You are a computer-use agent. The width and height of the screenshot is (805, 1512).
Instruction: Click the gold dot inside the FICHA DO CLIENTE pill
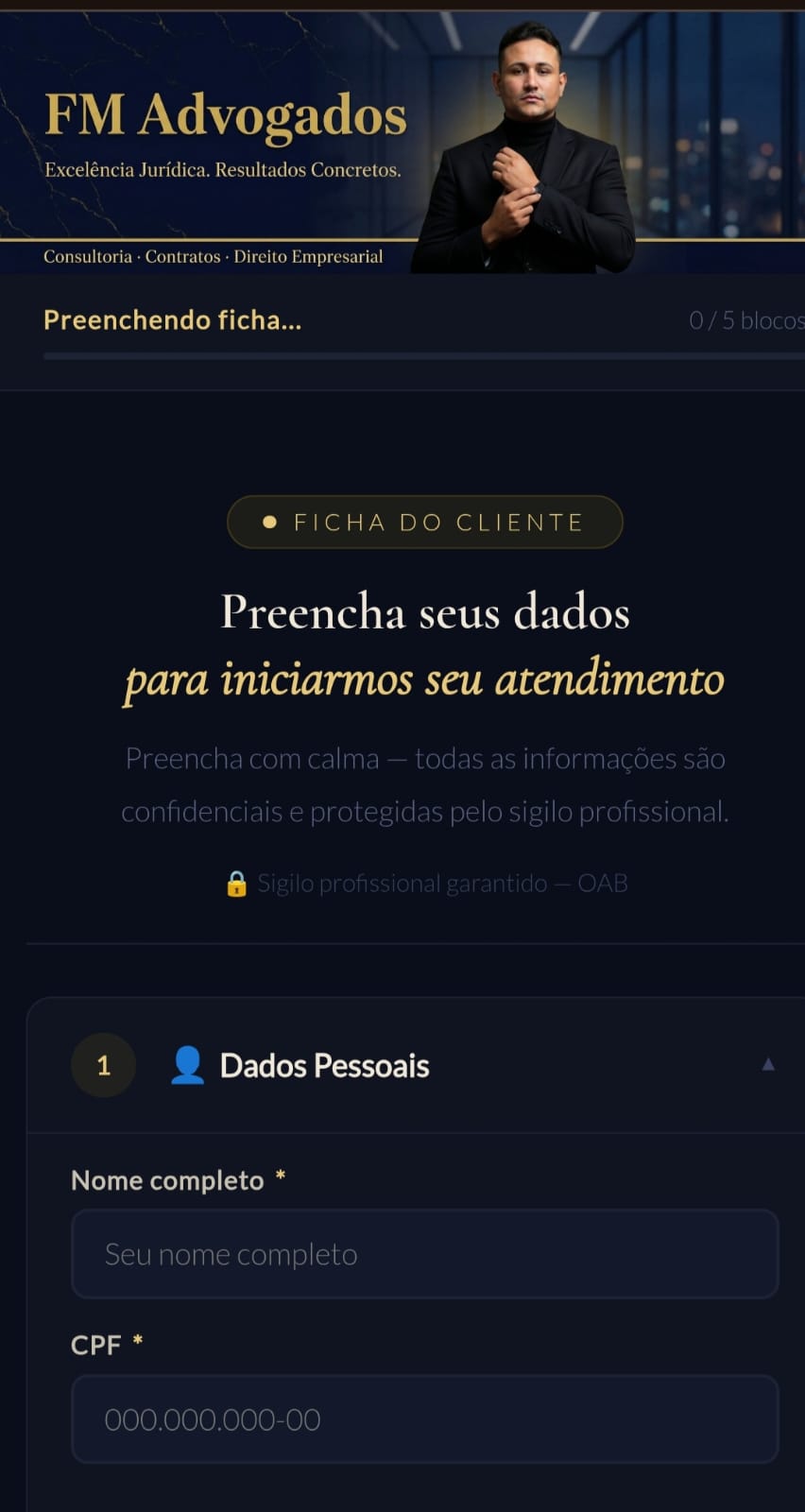point(268,521)
